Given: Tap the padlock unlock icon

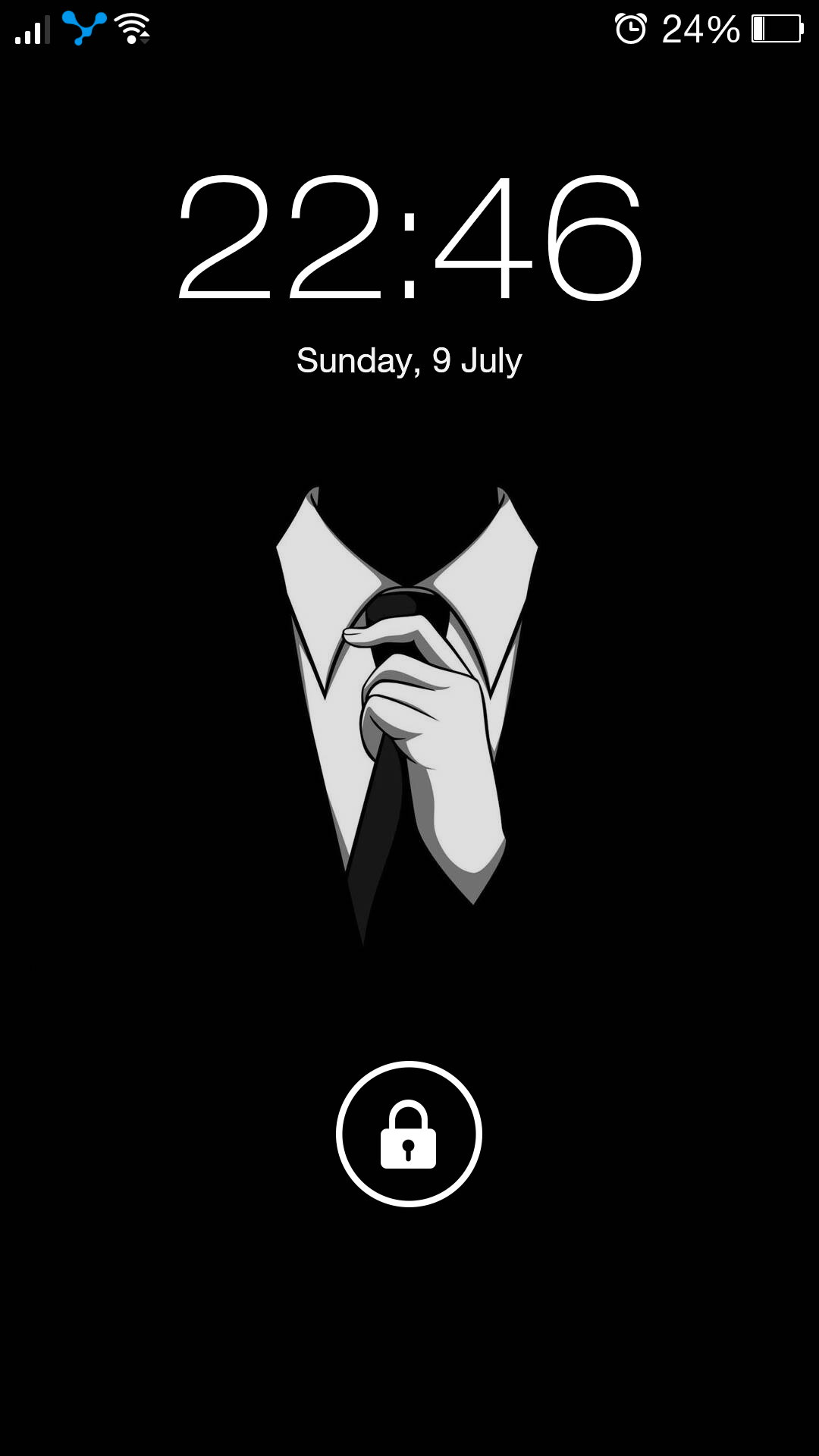Looking at the screenshot, I should 409,1134.
